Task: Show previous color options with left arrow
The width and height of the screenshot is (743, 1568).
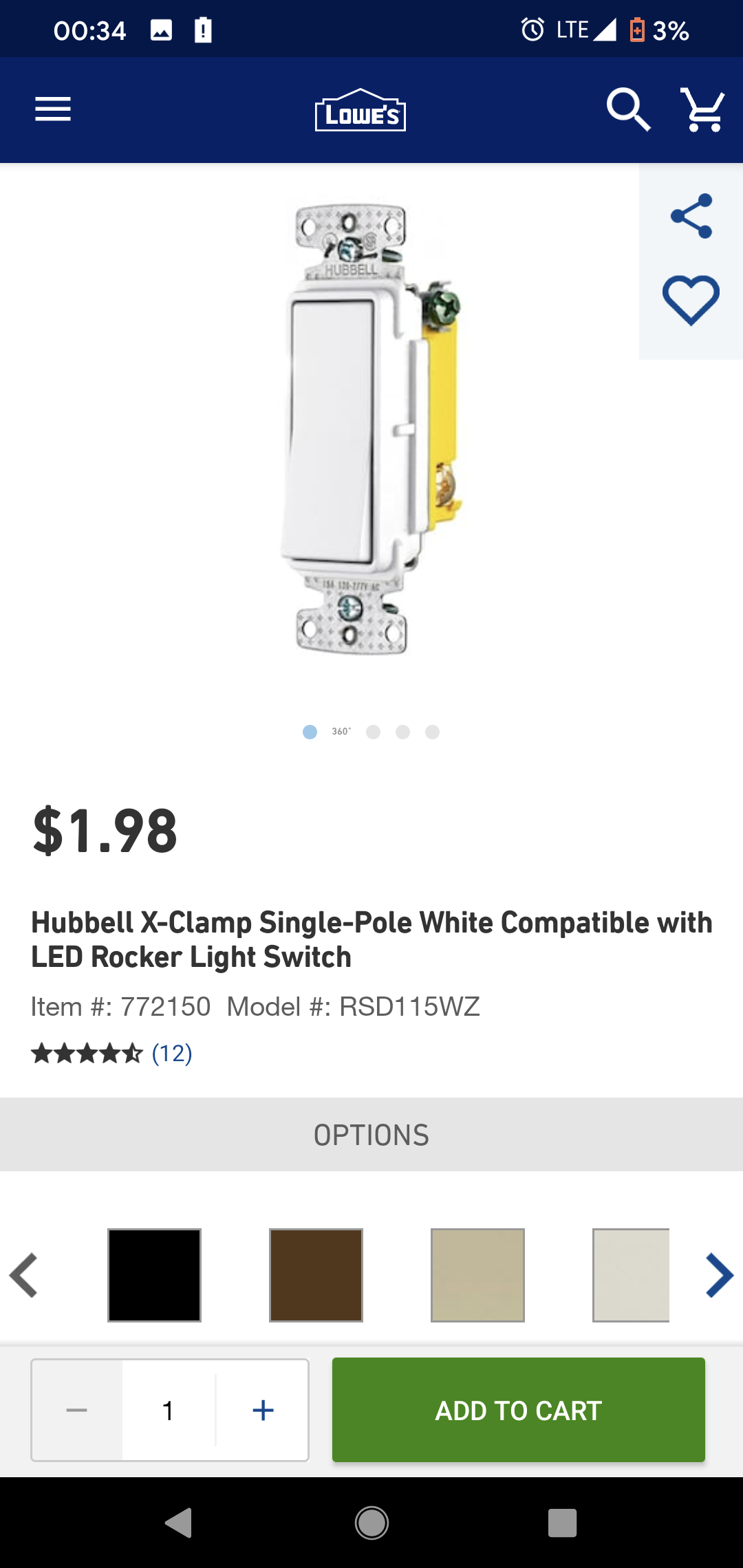Action: pyautogui.click(x=23, y=1275)
